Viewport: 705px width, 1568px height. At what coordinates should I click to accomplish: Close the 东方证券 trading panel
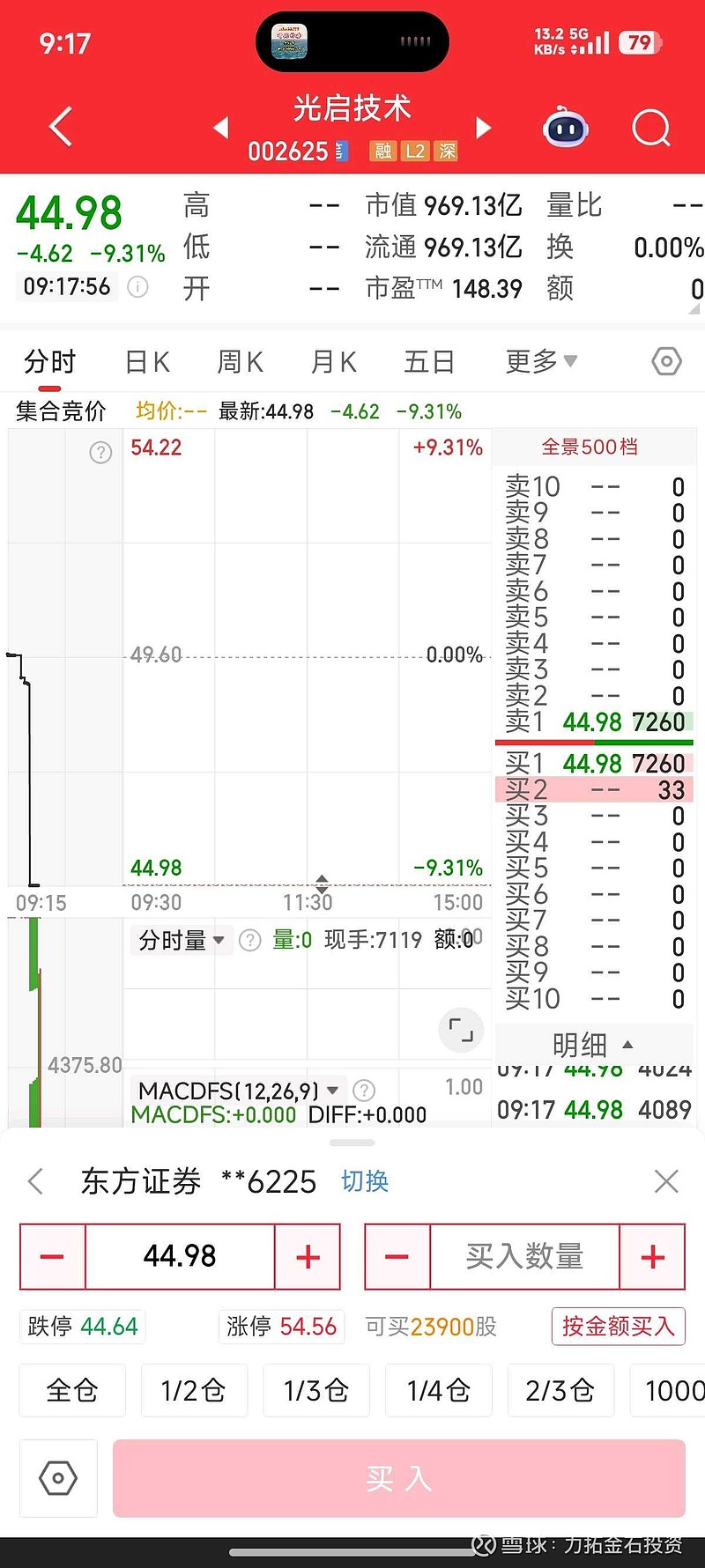tap(666, 1180)
